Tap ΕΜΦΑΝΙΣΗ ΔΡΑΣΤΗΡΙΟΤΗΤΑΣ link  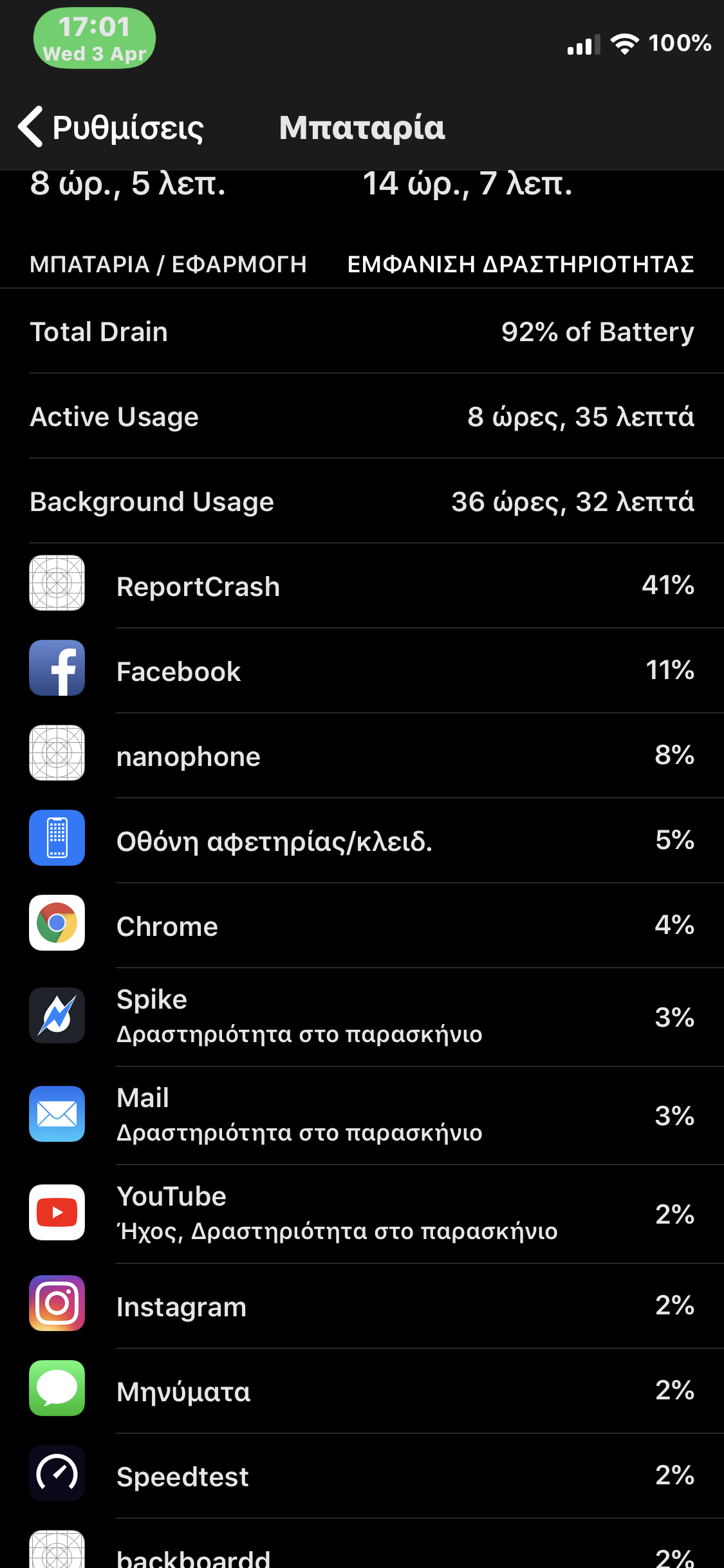click(x=521, y=265)
